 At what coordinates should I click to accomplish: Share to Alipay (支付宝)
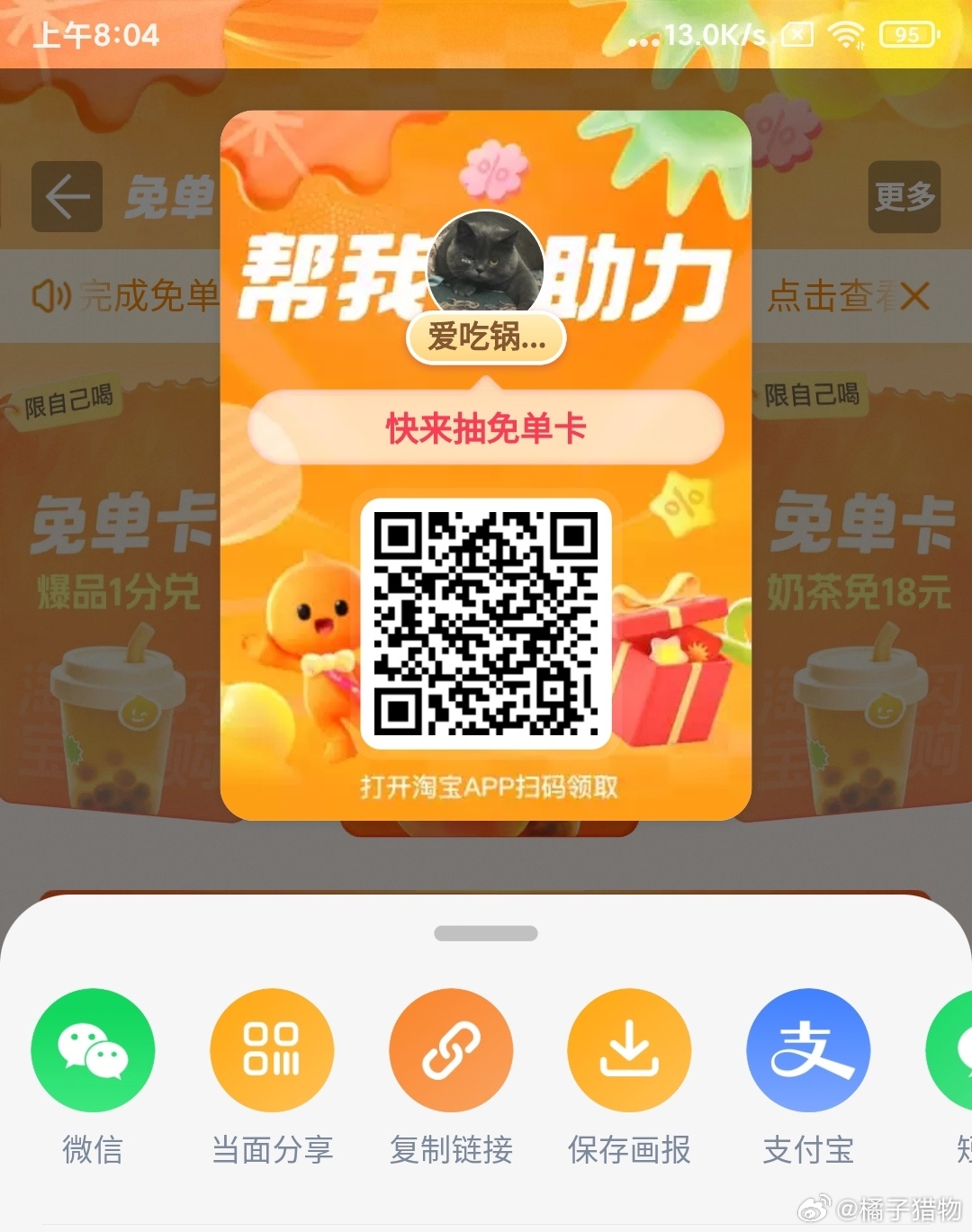tap(808, 1050)
